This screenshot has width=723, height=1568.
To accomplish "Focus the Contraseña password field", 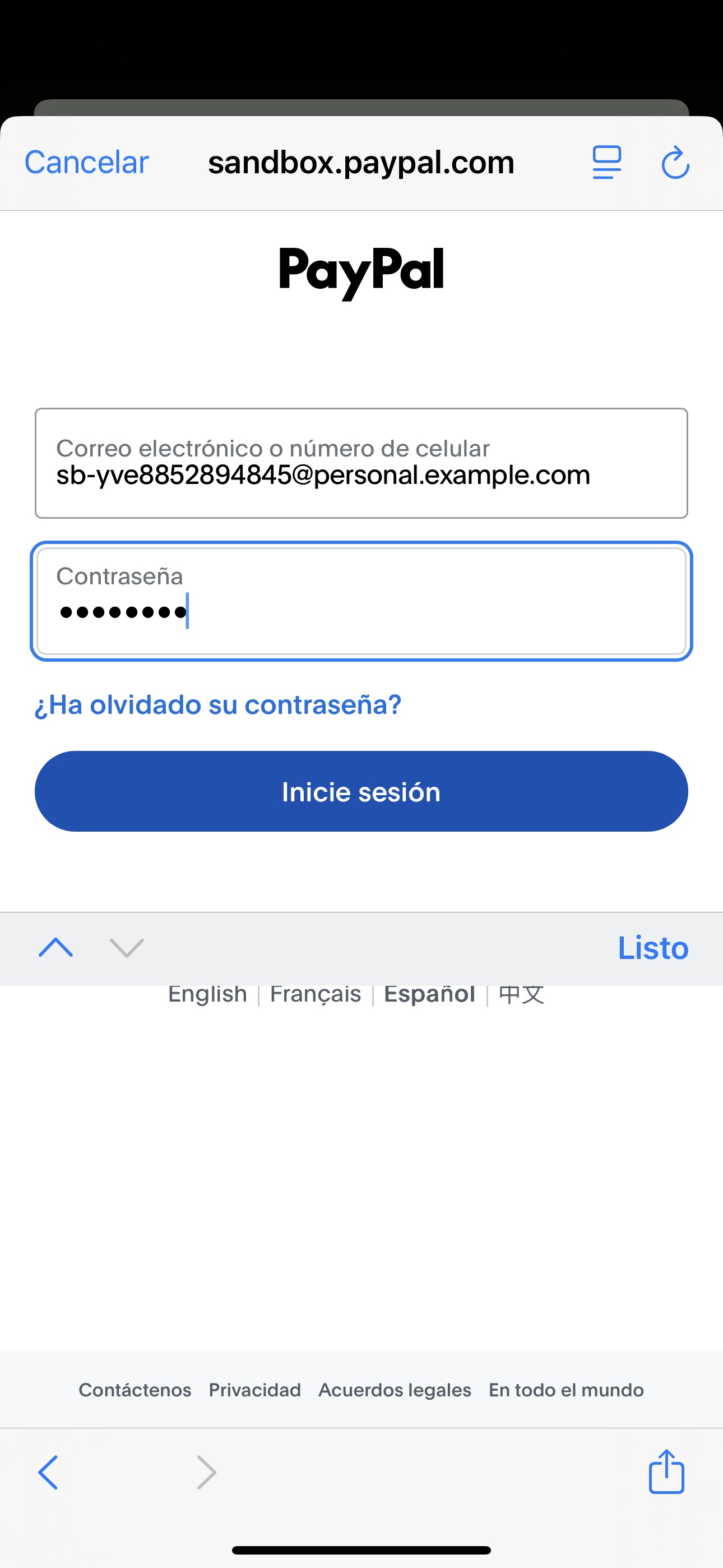I will pyautogui.click(x=361, y=601).
